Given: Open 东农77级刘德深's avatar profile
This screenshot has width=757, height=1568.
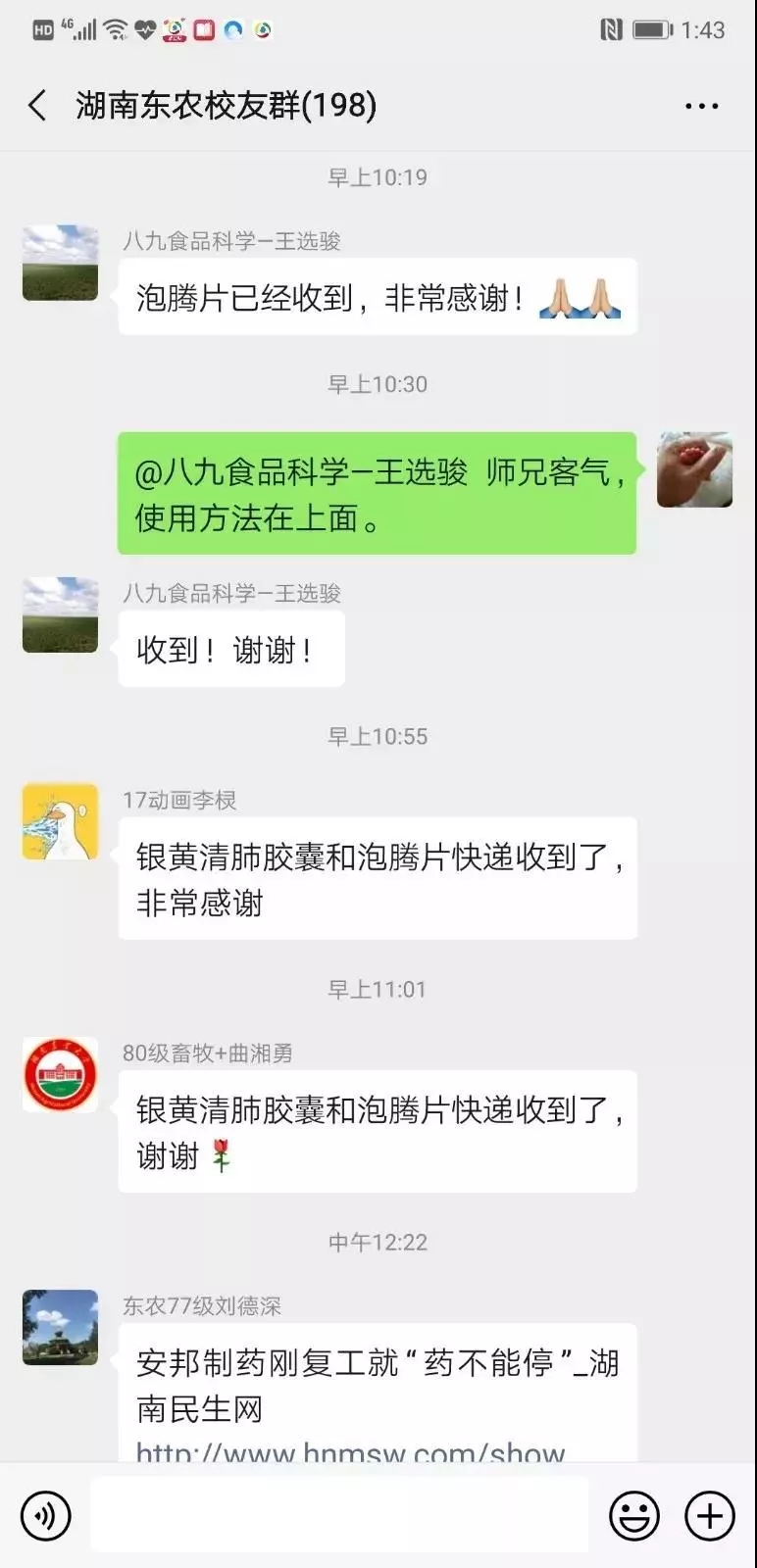Looking at the screenshot, I should [x=61, y=1327].
